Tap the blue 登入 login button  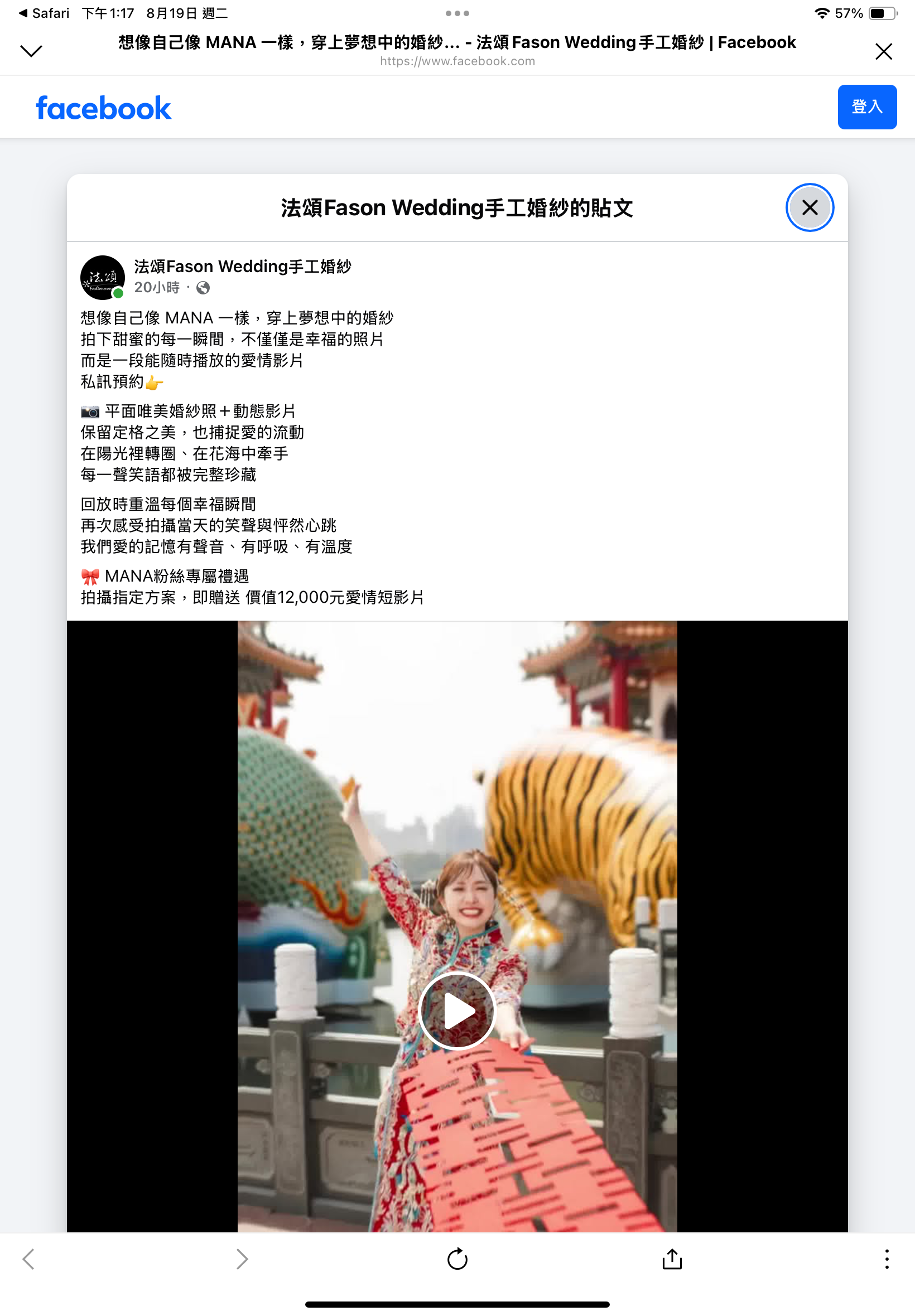click(x=866, y=107)
